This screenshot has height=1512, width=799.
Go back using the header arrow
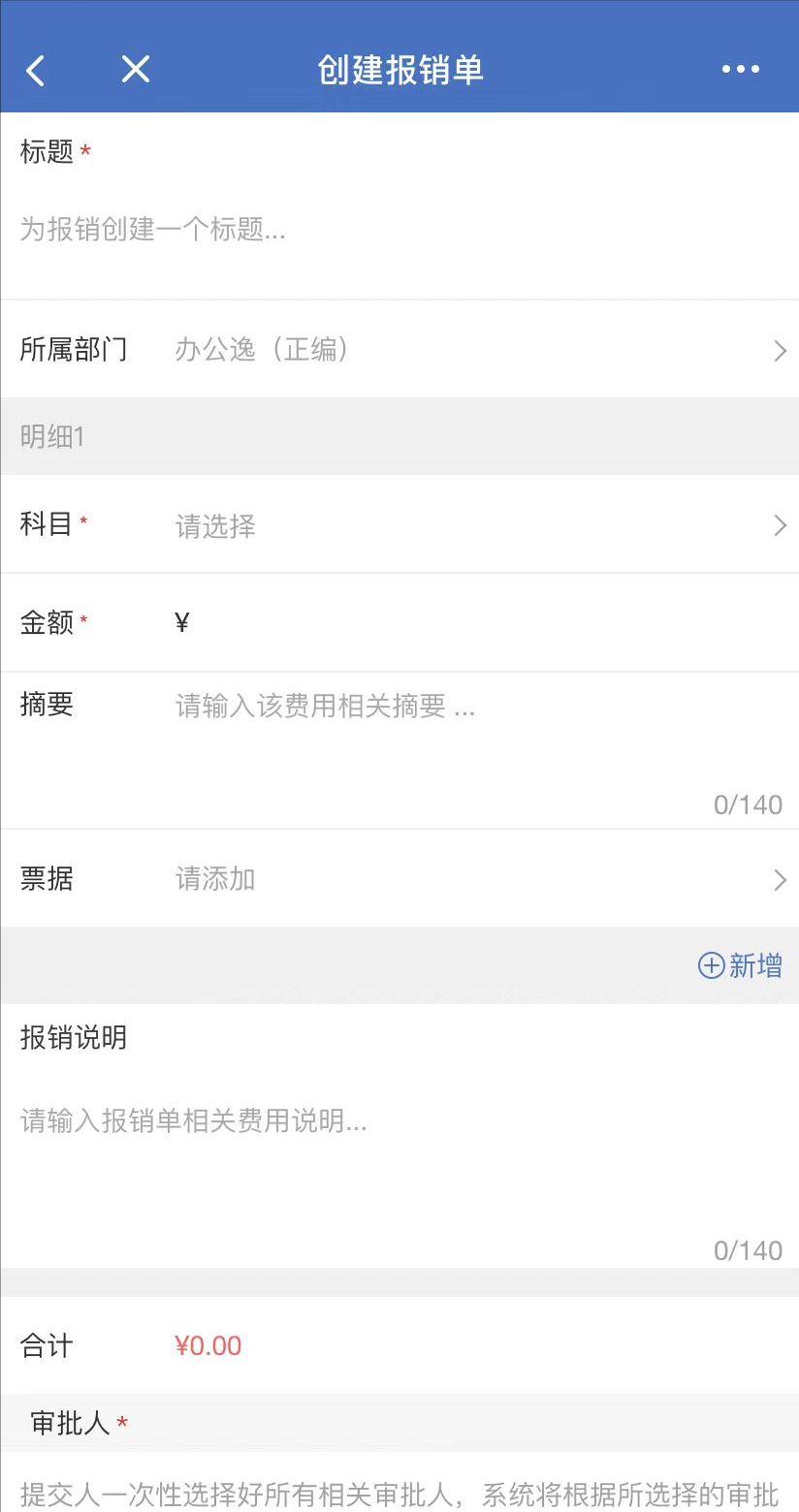point(36,70)
